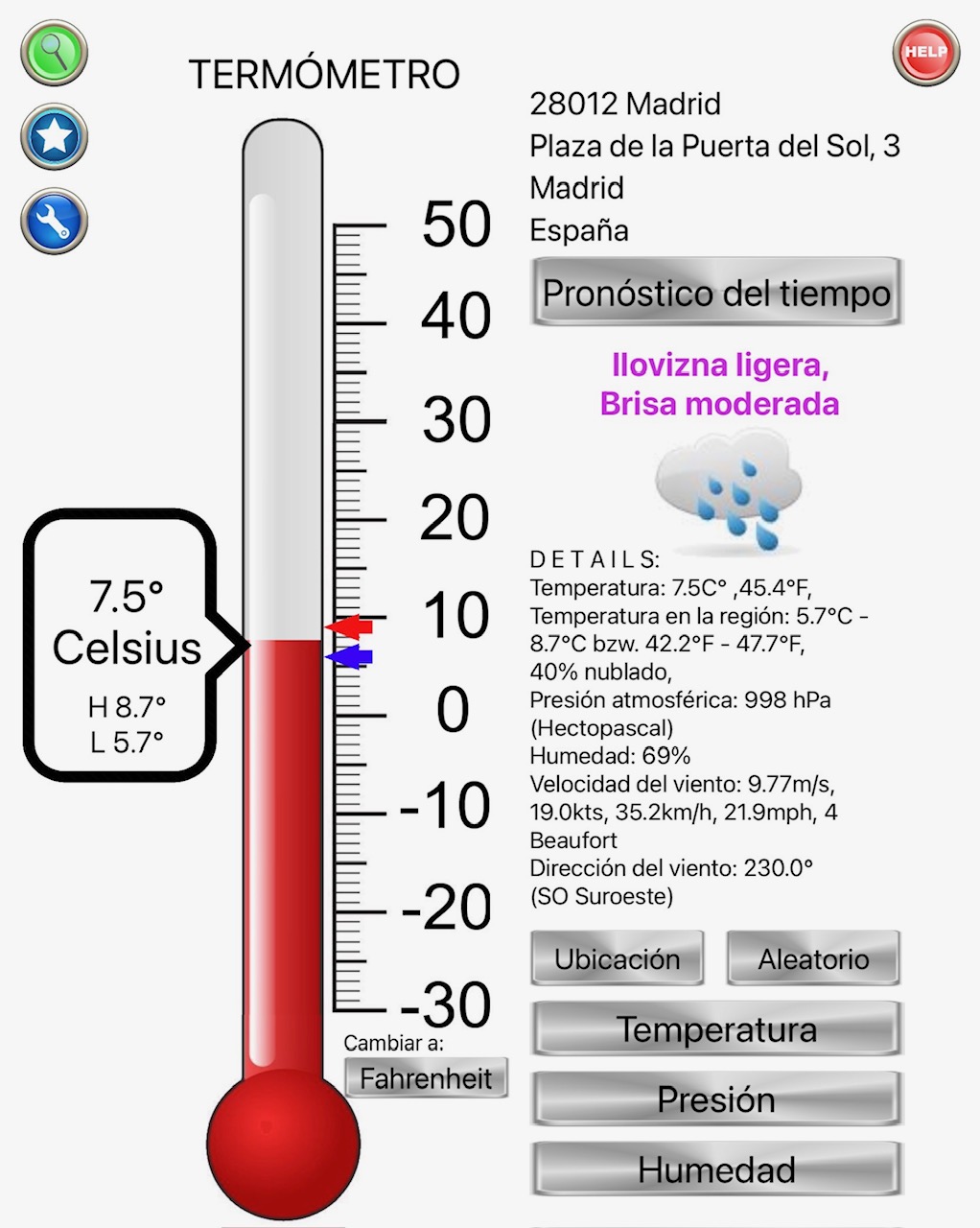Change units to Fahrenheit
This screenshot has width=980, height=1228.
click(x=426, y=1078)
